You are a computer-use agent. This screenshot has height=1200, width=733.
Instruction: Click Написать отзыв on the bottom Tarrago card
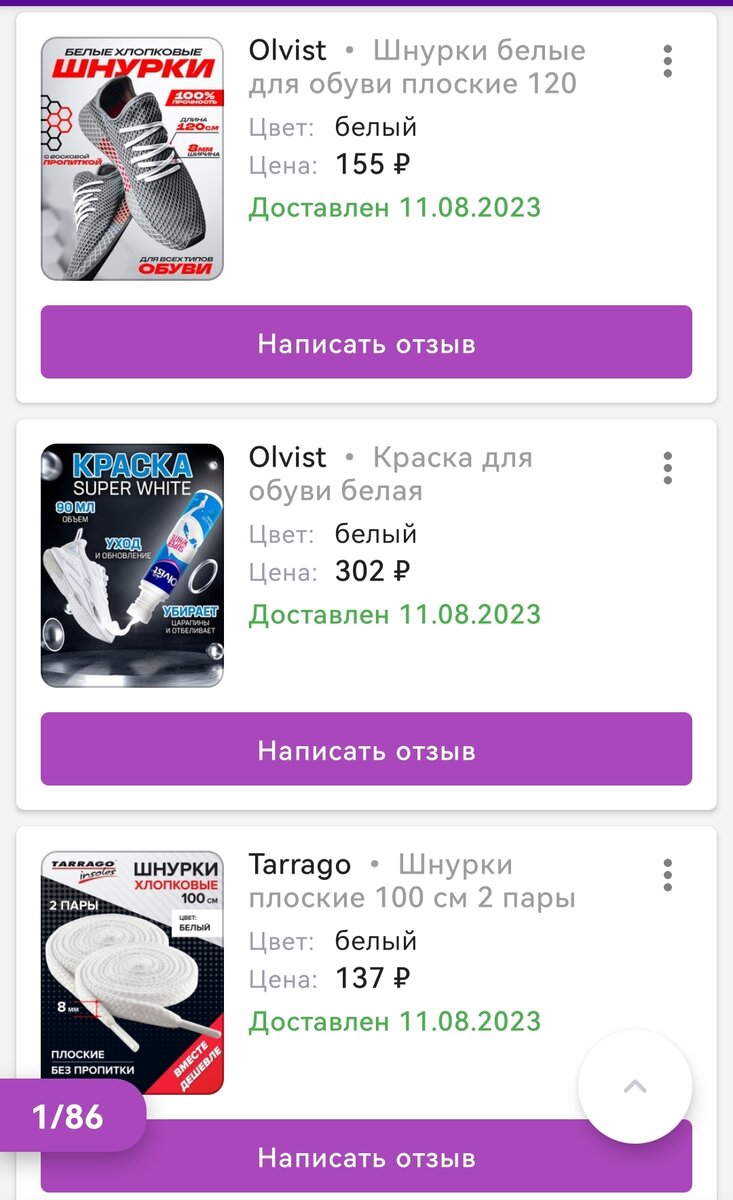click(x=366, y=1158)
